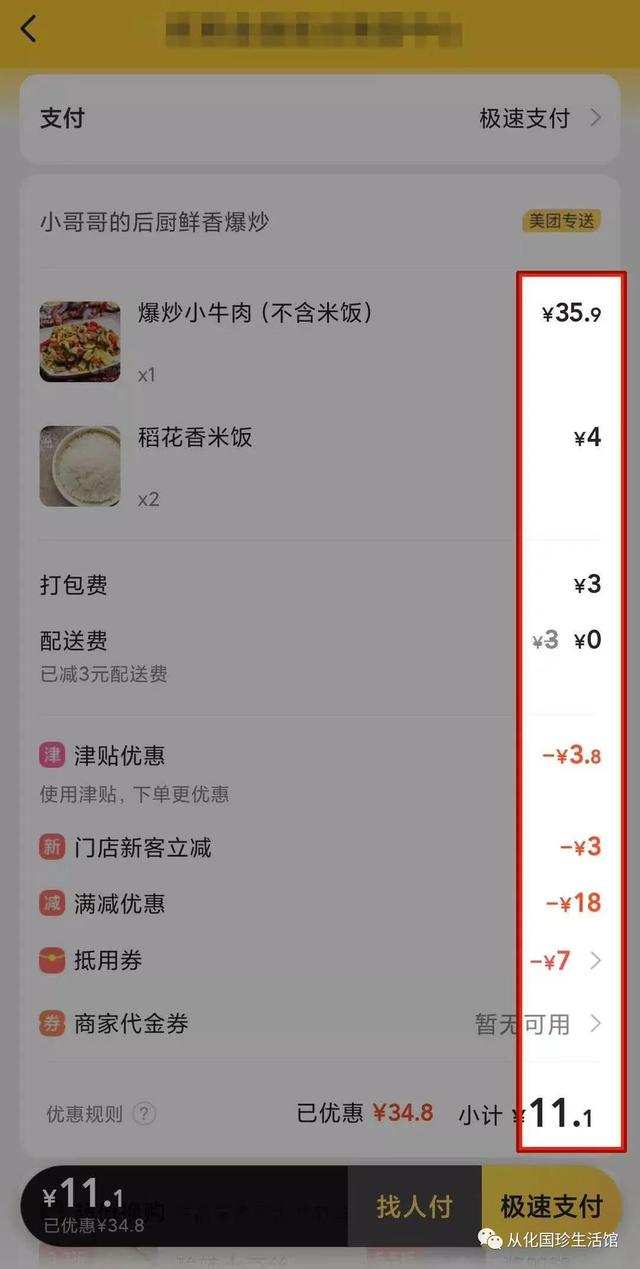Screen dimensions: 640x1269
Task: Tap the 优惠规则 help icon
Action: (144, 1114)
